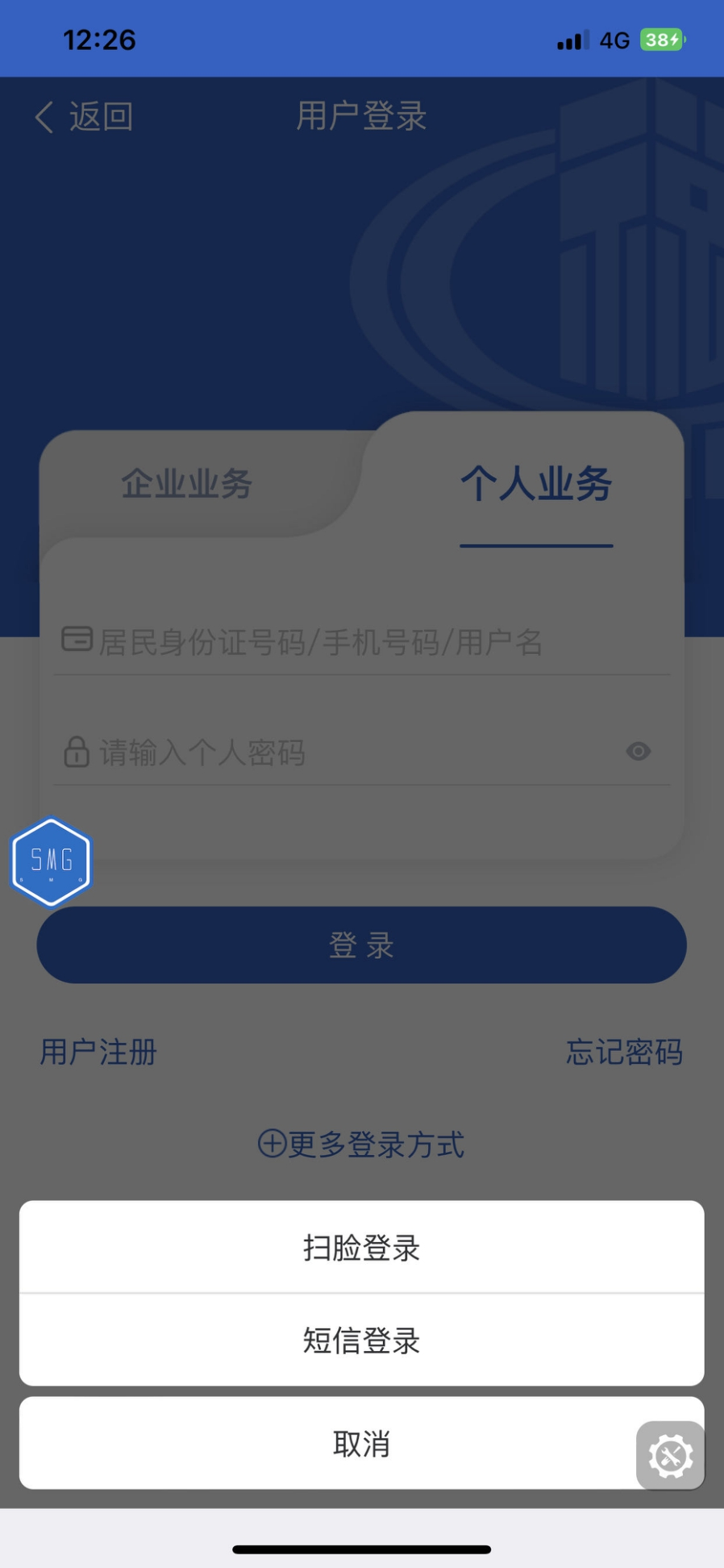This screenshot has height=1568, width=724.
Task: Choose 扫脸登录 face scan login
Action: pos(361,1247)
